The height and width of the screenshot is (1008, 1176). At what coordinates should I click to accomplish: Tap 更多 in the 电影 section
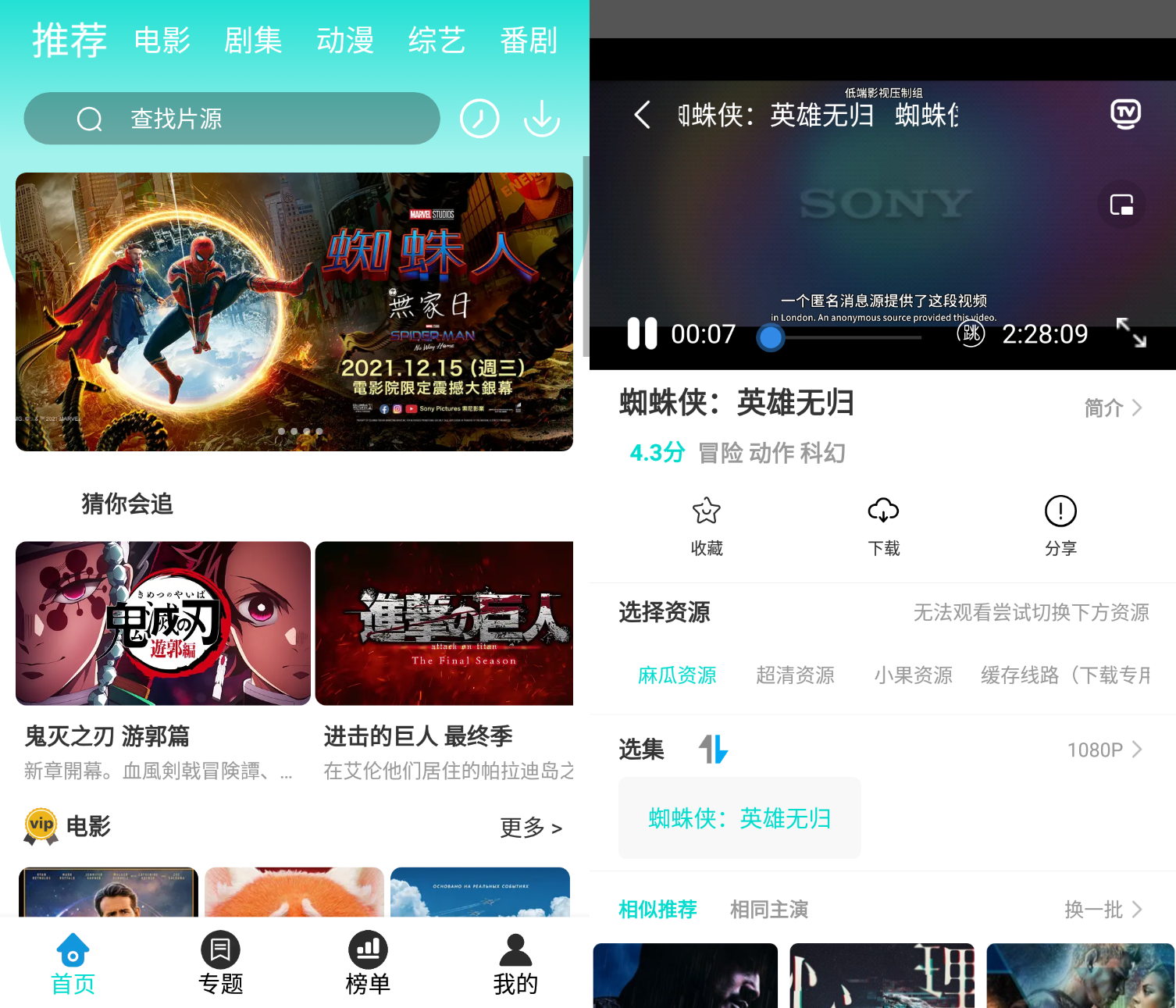point(530,828)
